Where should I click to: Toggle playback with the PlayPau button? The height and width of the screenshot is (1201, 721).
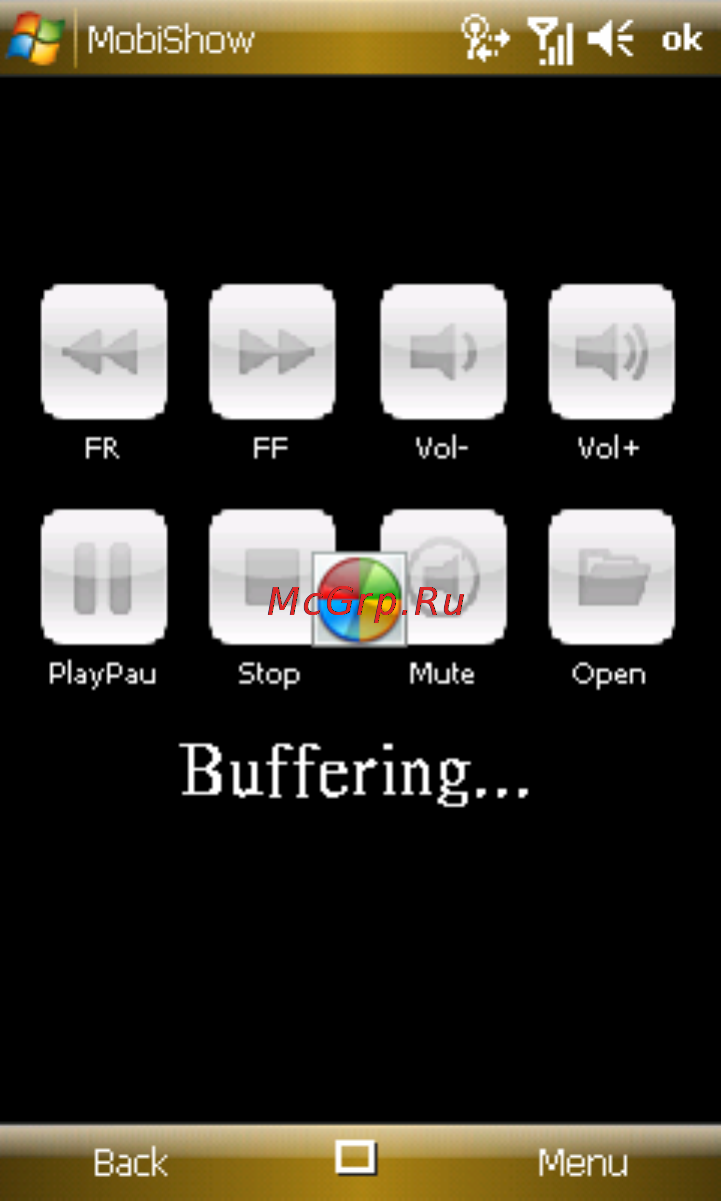(103, 577)
